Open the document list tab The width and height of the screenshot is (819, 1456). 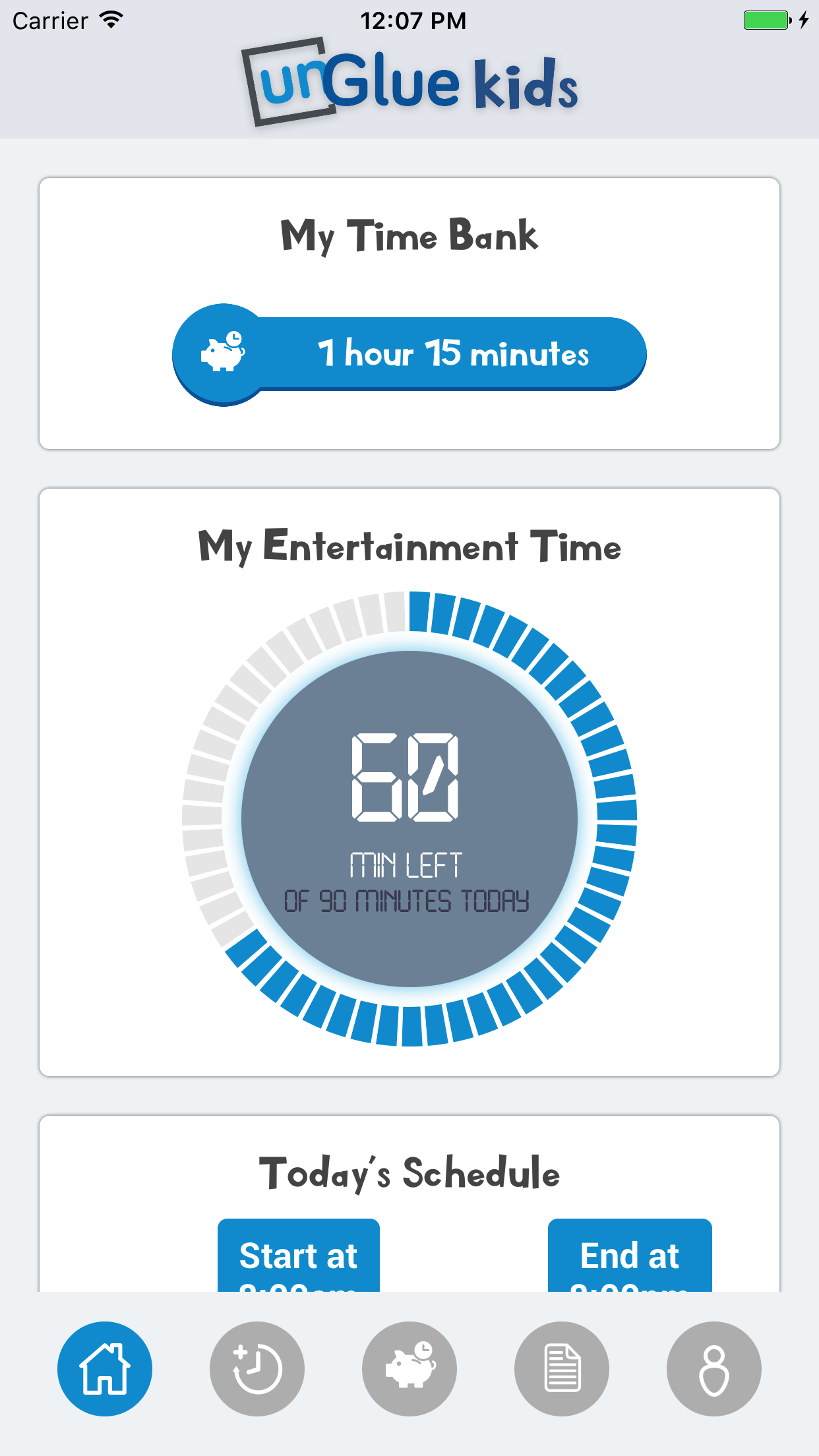[562, 1369]
